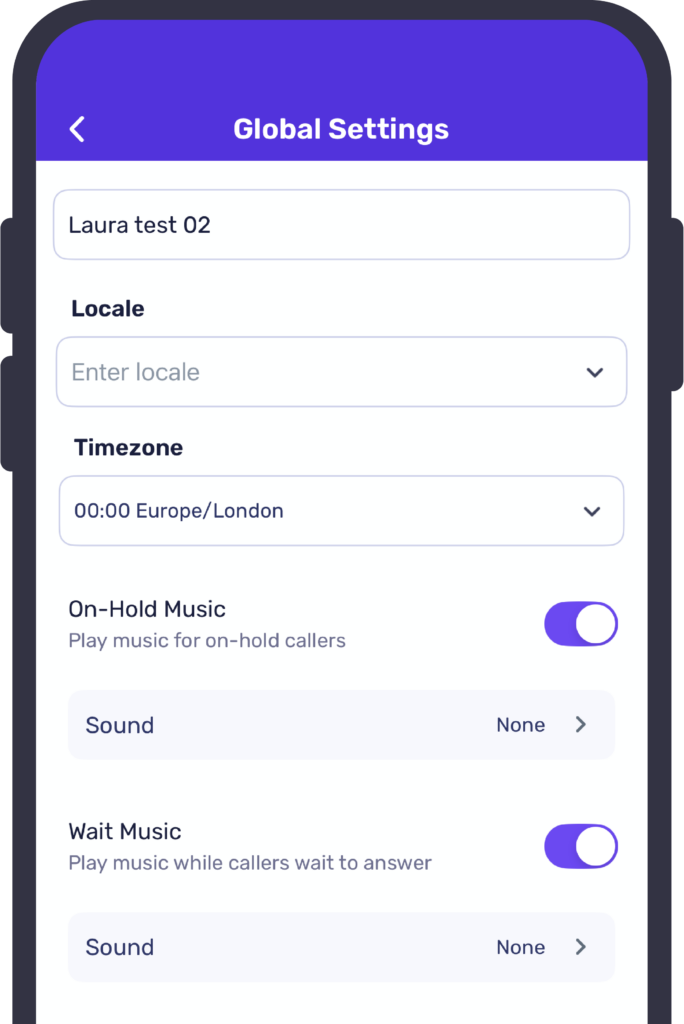Edit the Laura test 02 name field

[341, 225]
